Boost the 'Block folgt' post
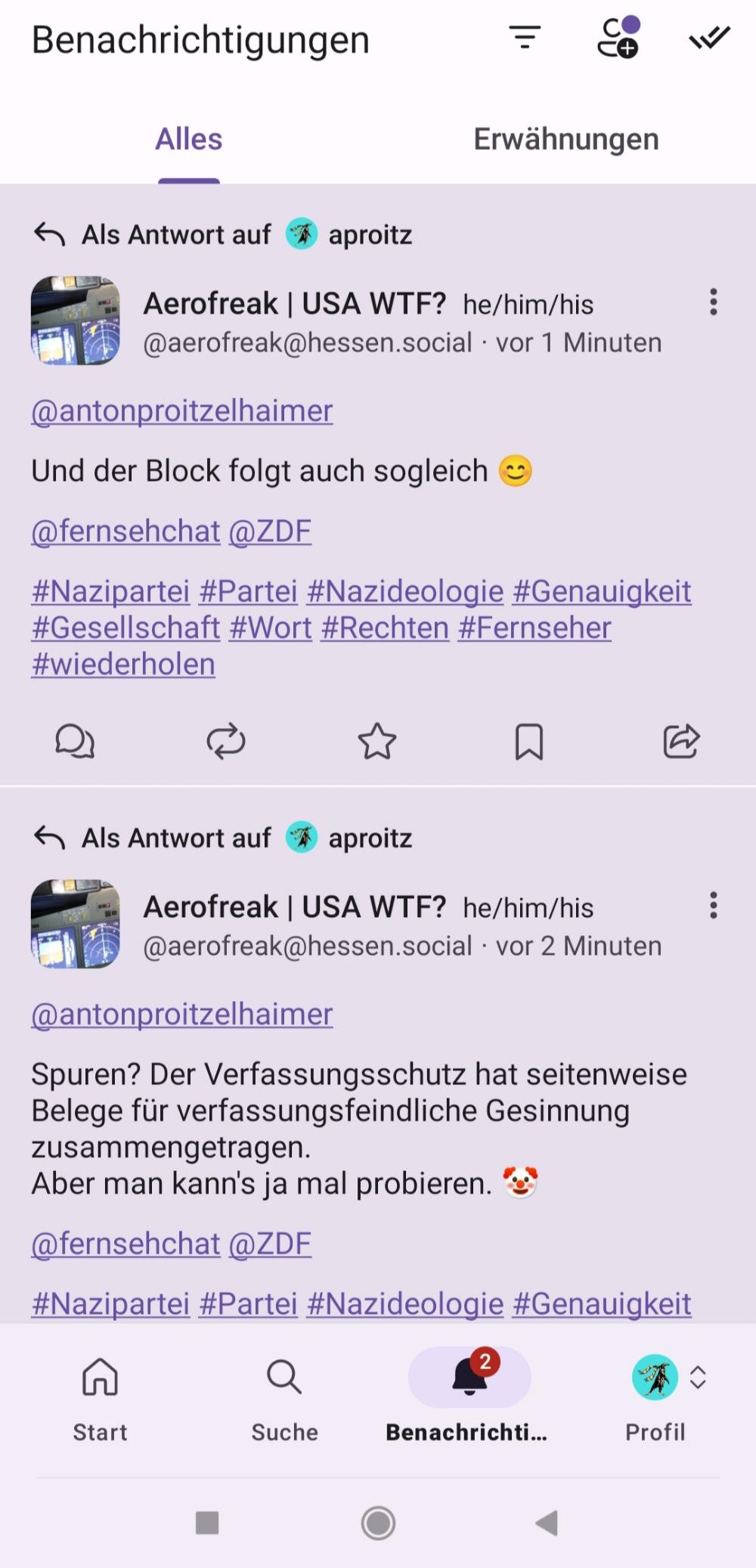The width and height of the screenshot is (756, 1568). point(226,741)
